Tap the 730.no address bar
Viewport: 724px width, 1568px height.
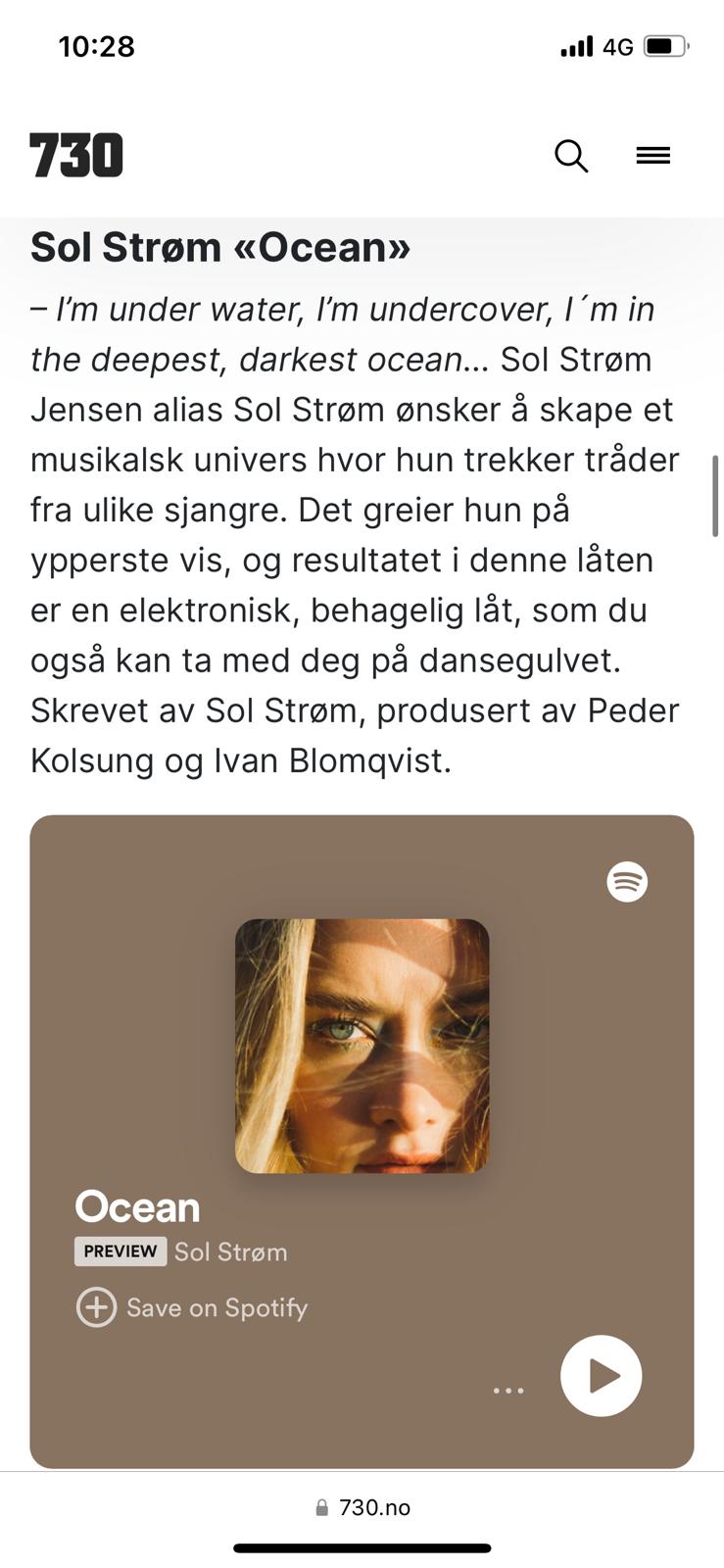click(x=362, y=1507)
